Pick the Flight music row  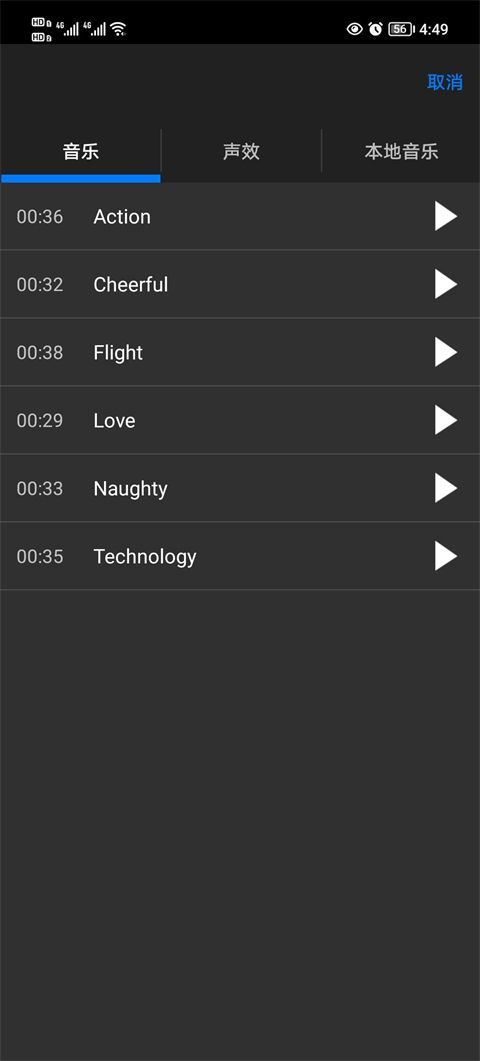pyautogui.click(x=240, y=353)
